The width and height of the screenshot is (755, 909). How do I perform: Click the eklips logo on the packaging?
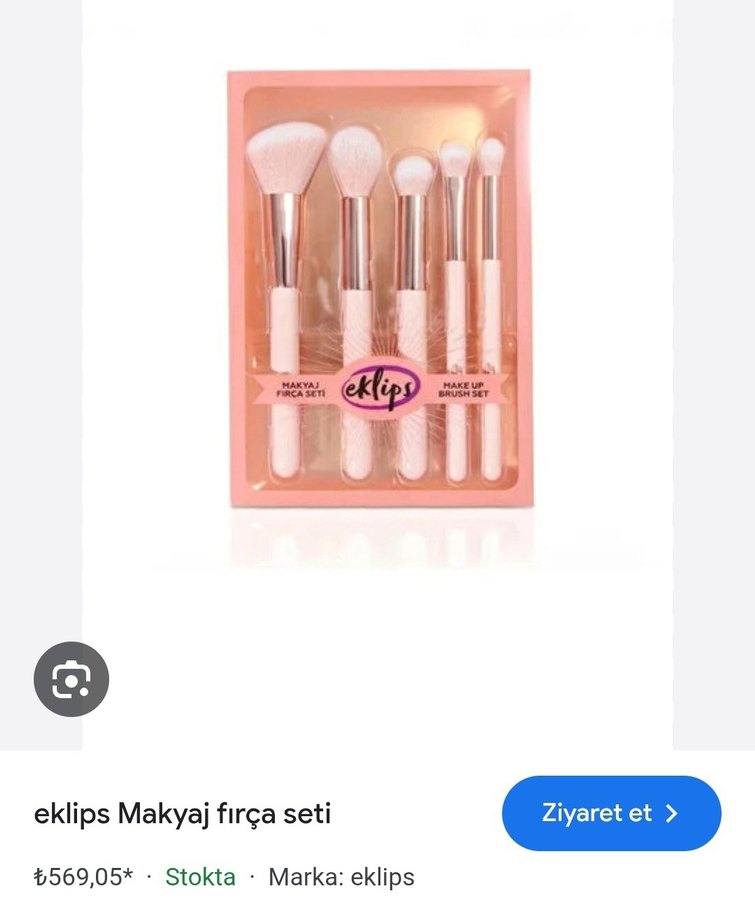pyautogui.click(x=383, y=385)
